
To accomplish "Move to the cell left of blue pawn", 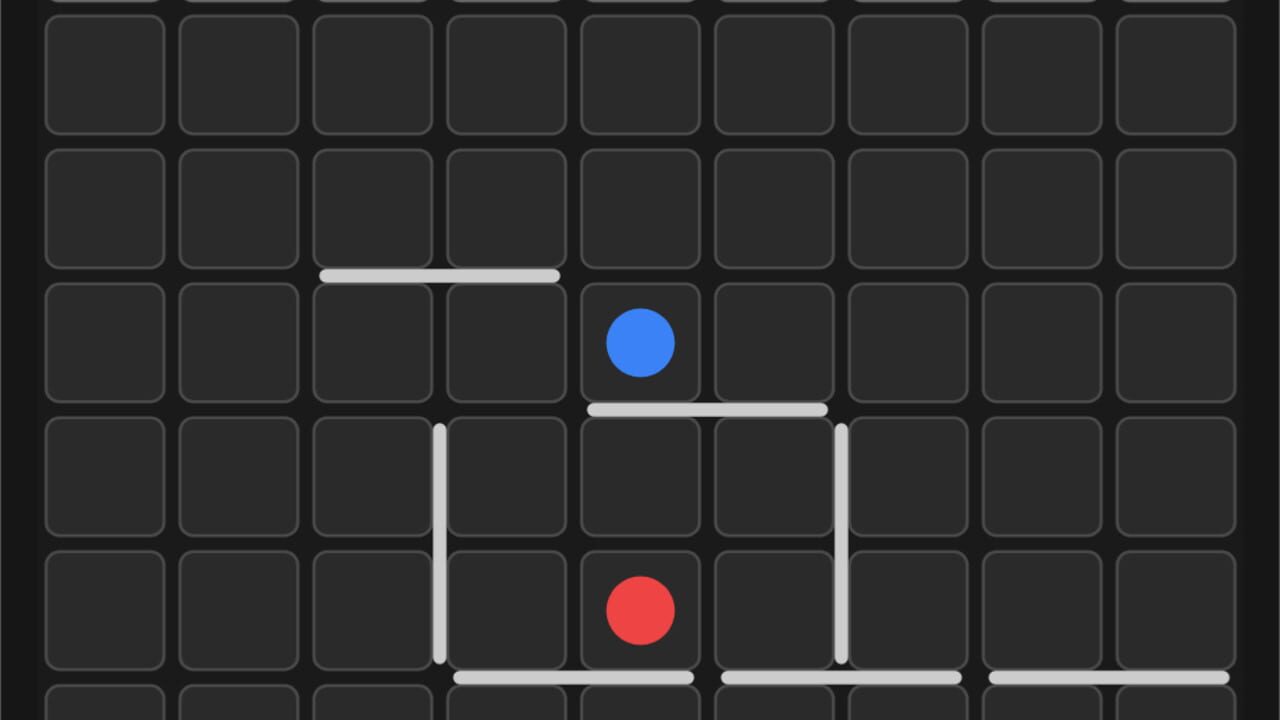I will tap(506, 343).
